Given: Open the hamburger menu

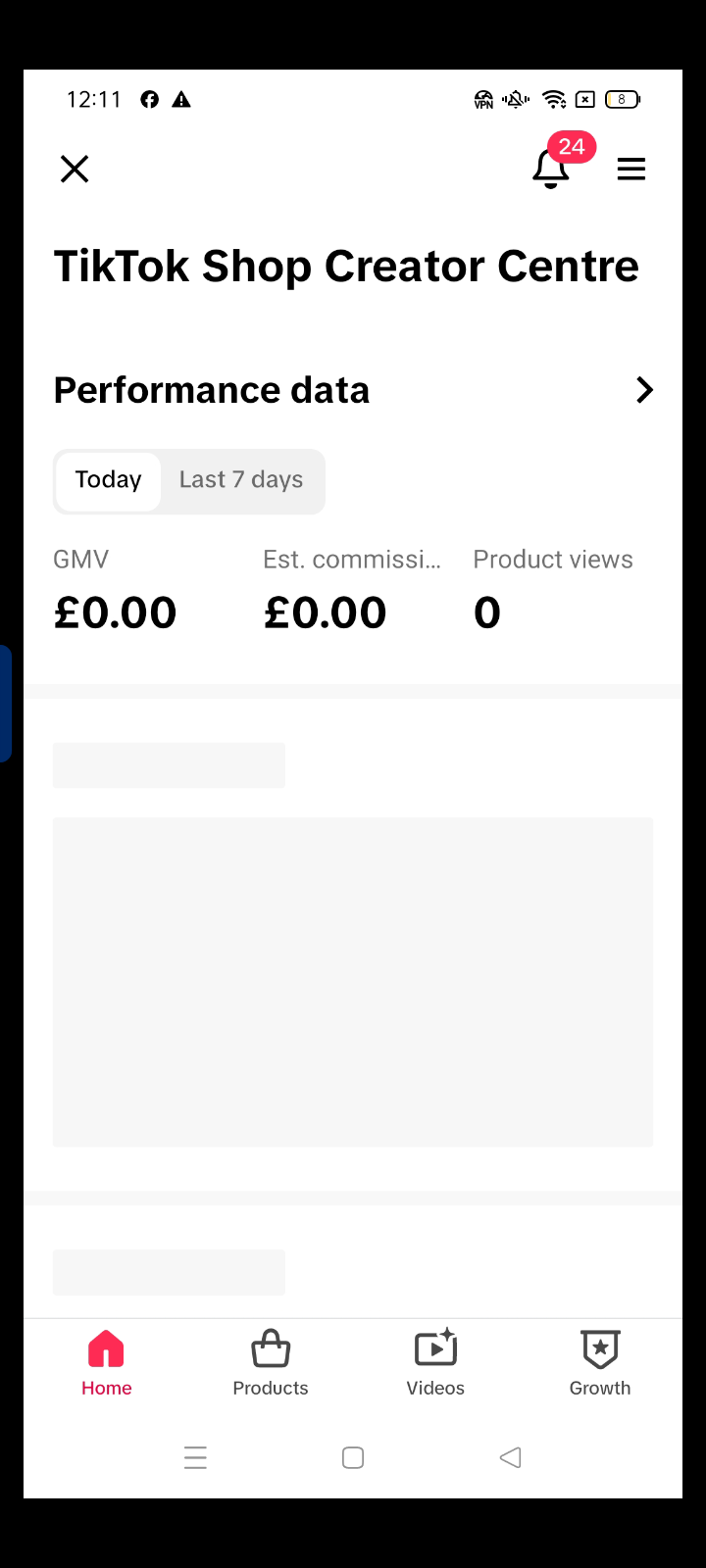Looking at the screenshot, I should pos(631,170).
